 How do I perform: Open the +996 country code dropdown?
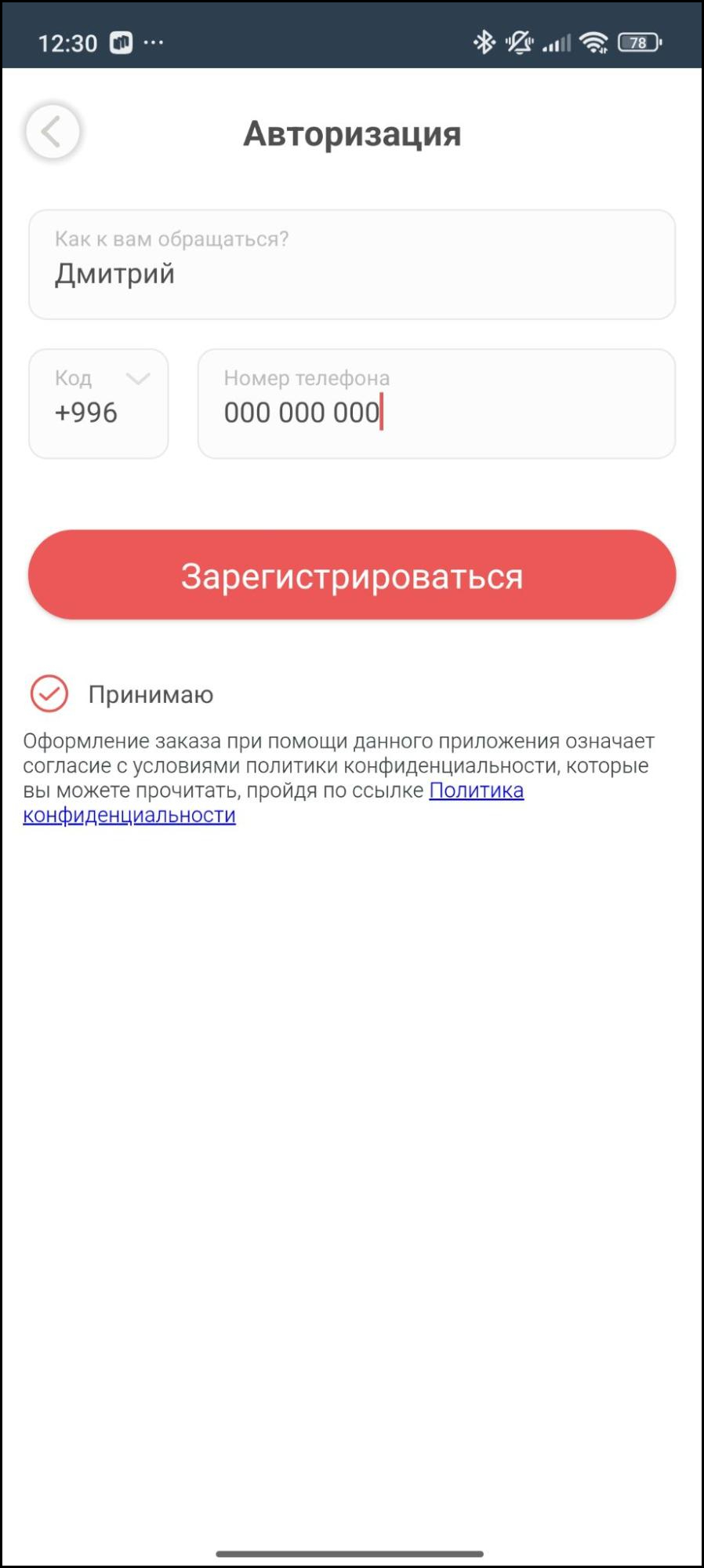99,403
